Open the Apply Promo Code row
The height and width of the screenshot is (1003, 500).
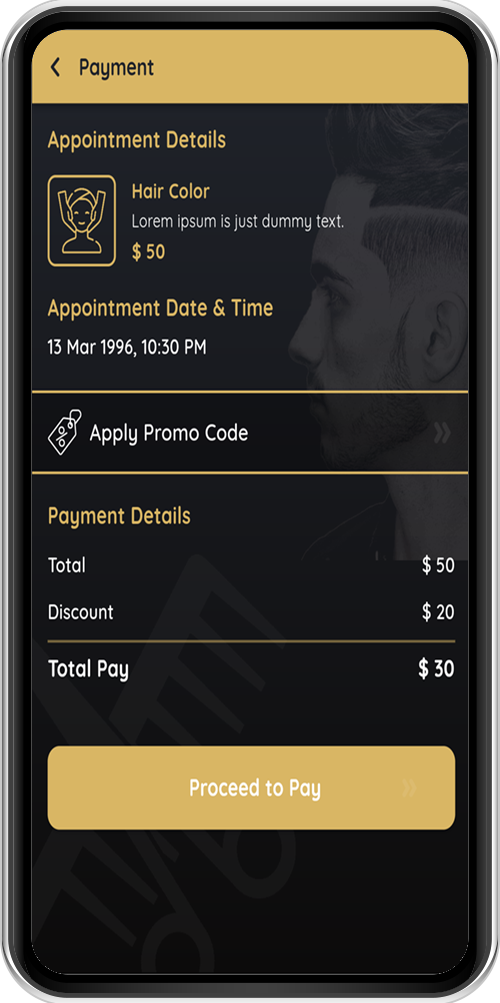pos(250,432)
